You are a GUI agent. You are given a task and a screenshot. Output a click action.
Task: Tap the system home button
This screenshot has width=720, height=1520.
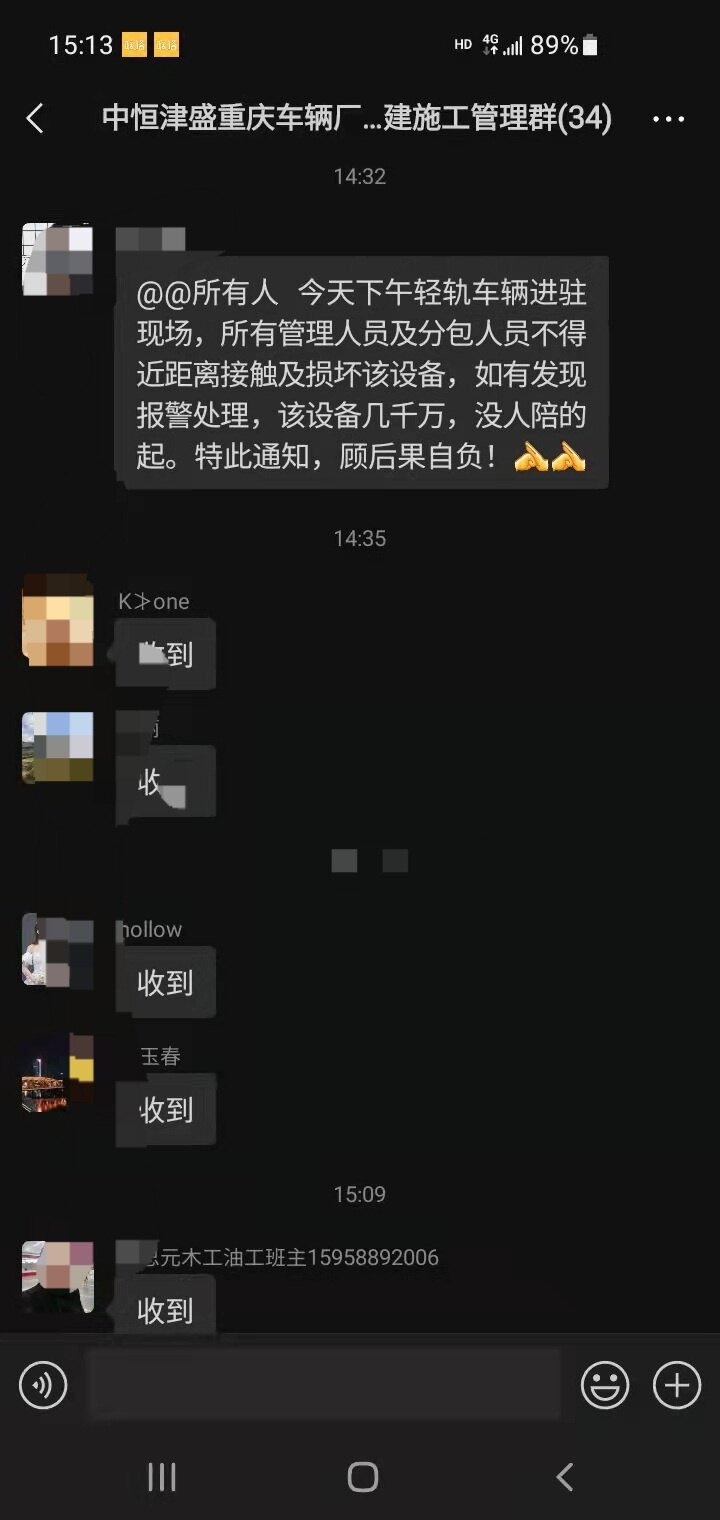tap(362, 1476)
